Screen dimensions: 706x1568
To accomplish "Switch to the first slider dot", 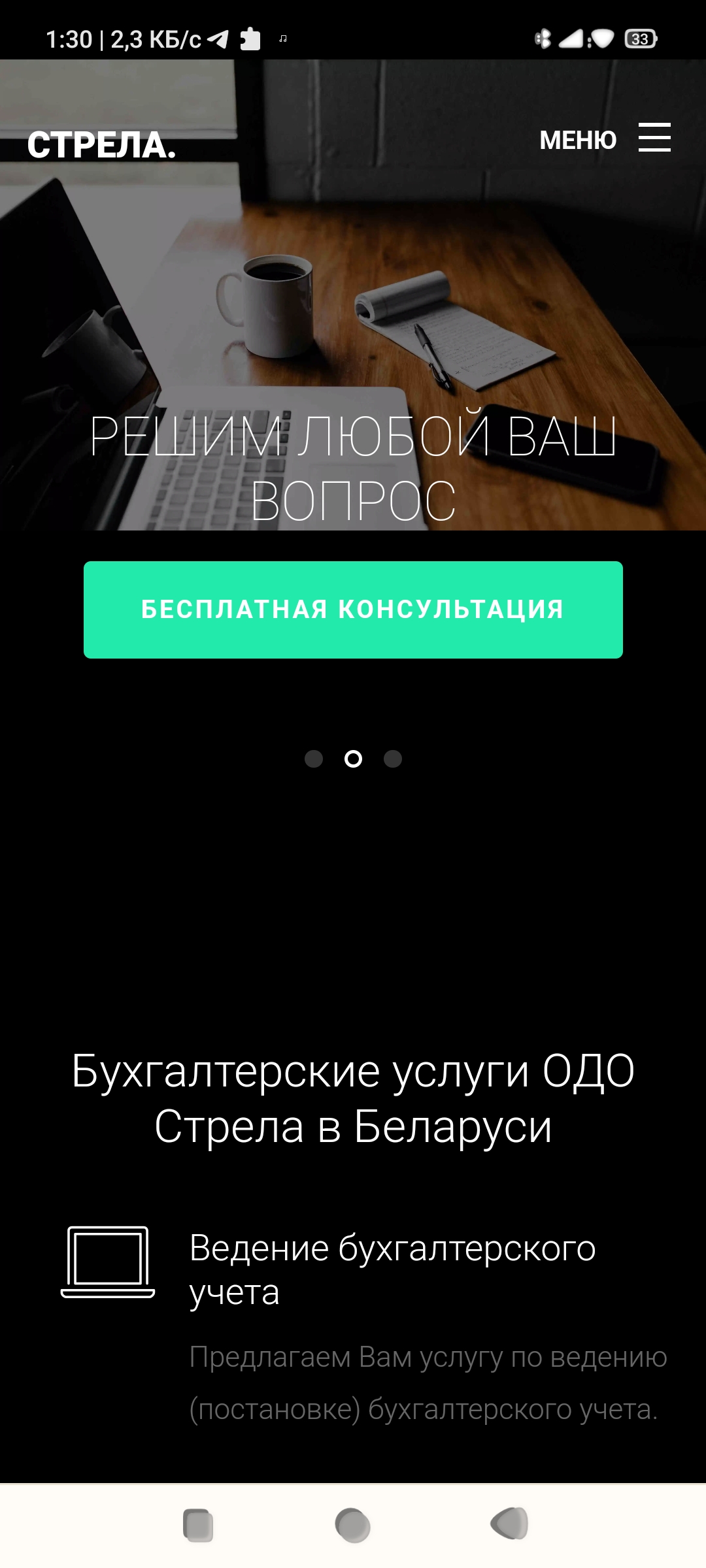I will point(314,759).
